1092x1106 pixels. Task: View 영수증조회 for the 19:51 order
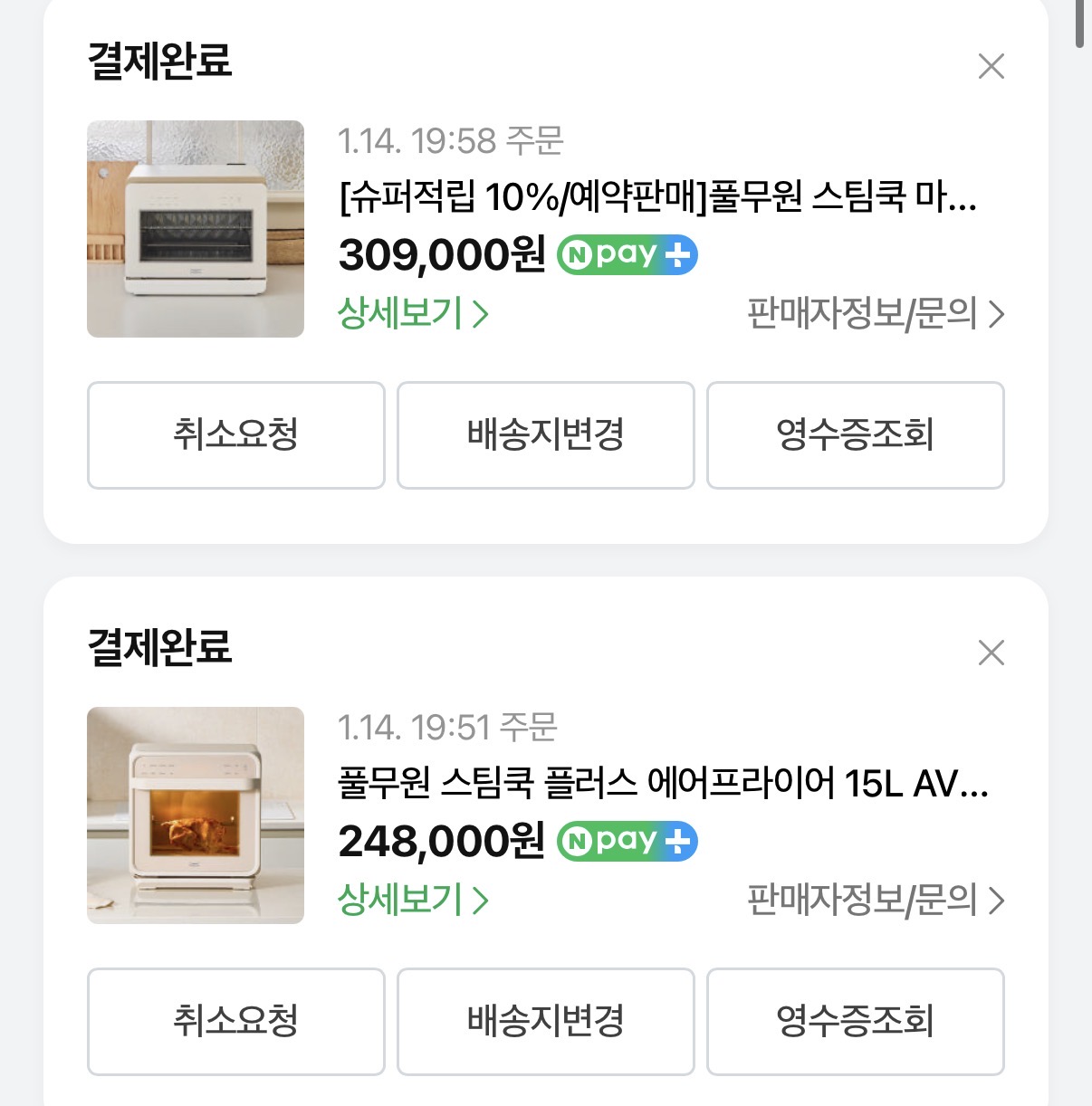(x=855, y=1022)
